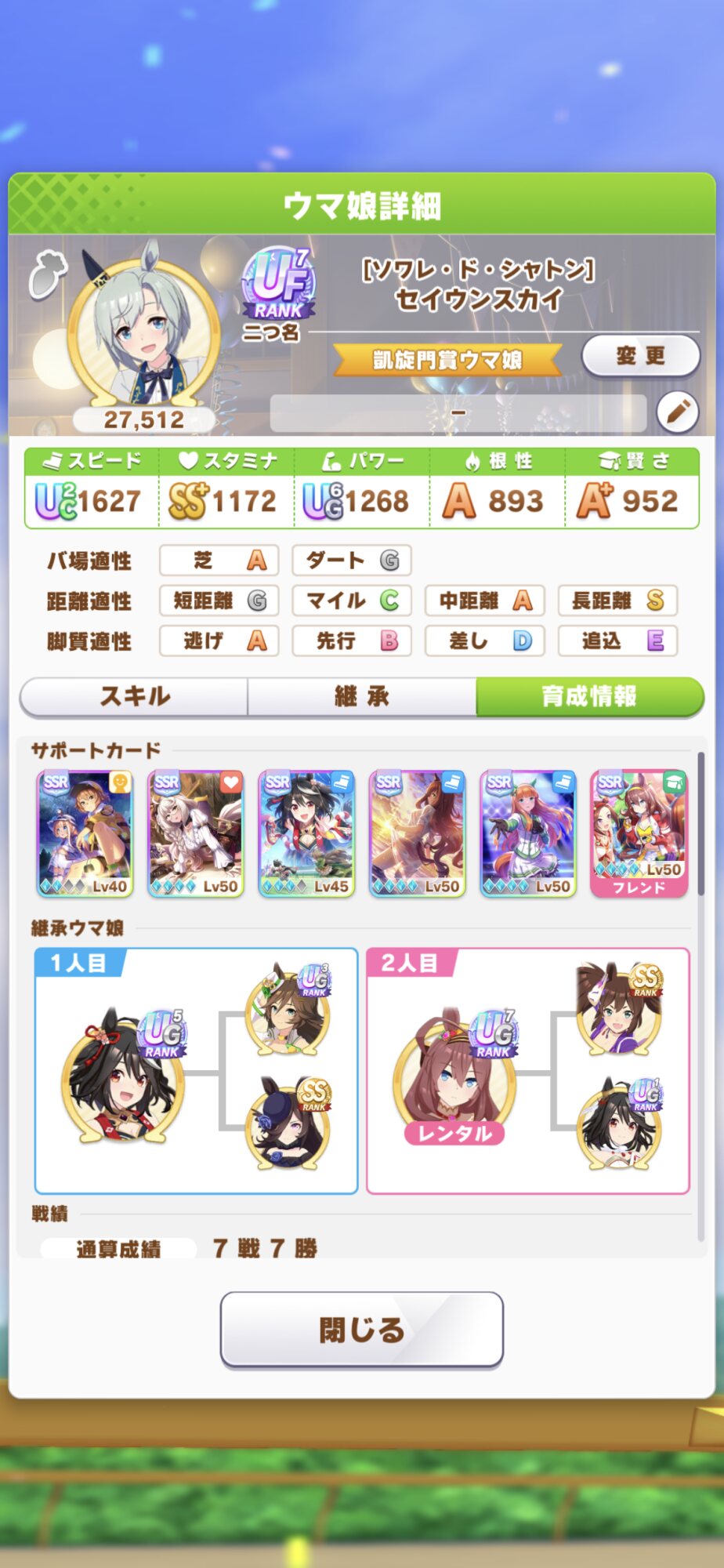The height and width of the screenshot is (1568, 724).
Task: Open the フレンド support card
Action: 639,833
